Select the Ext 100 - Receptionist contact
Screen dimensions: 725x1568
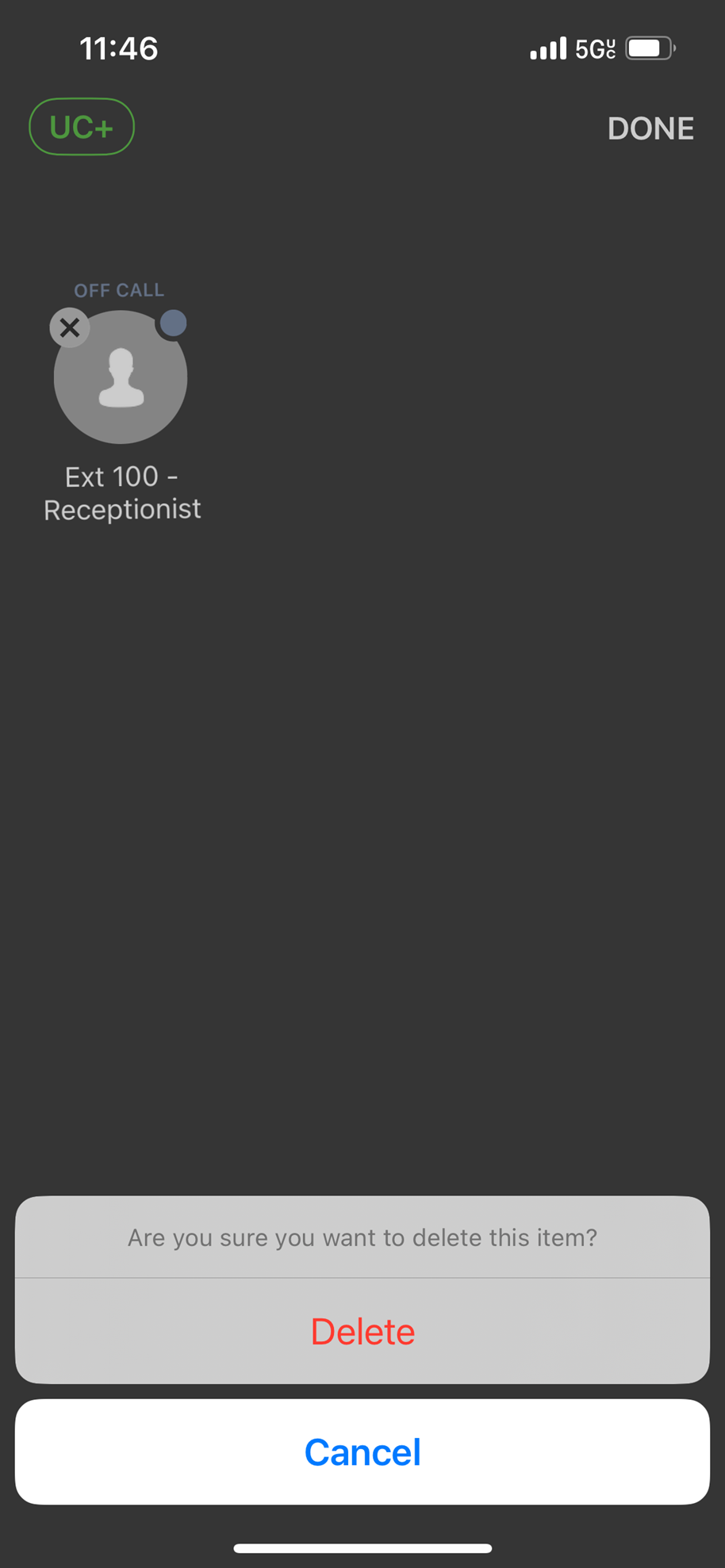(x=121, y=378)
